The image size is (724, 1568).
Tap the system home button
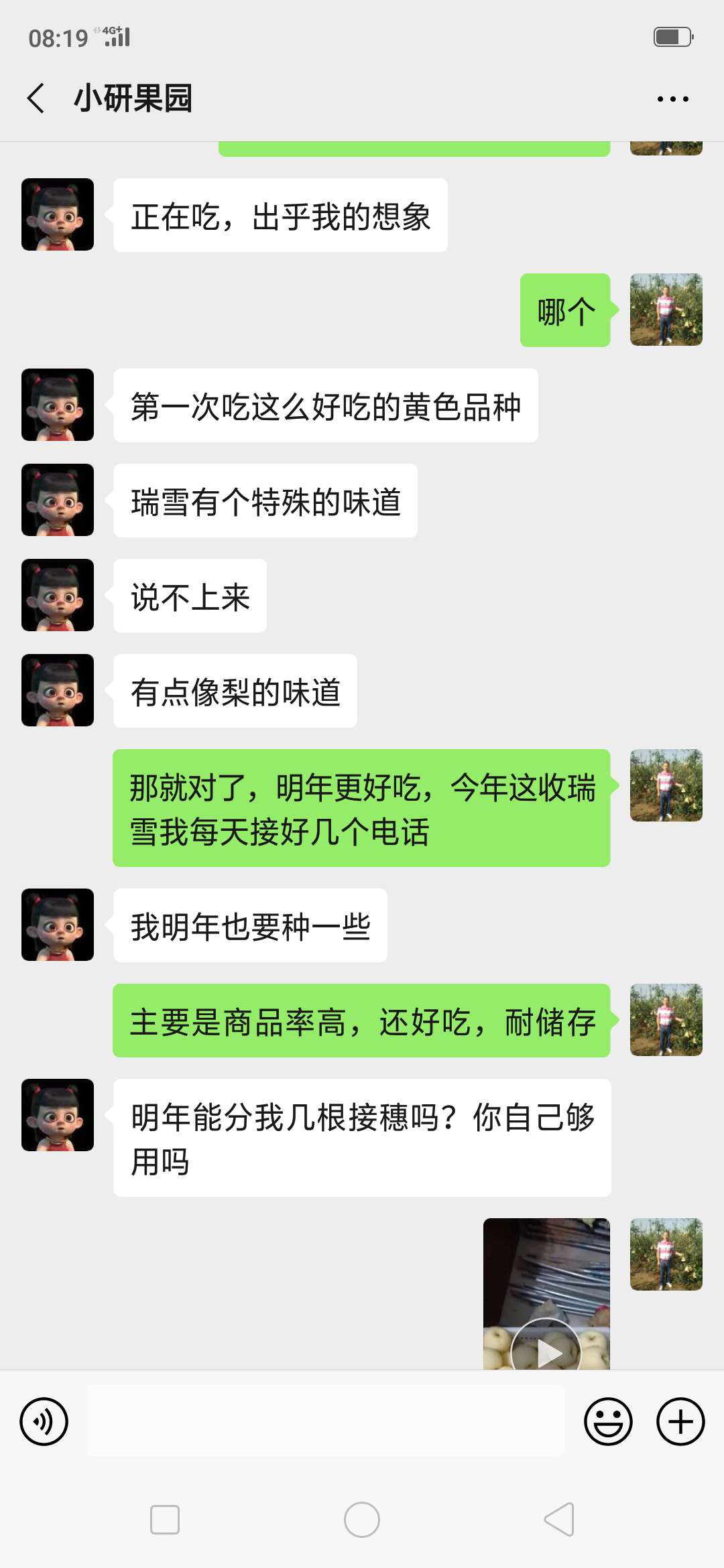click(x=362, y=1520)
